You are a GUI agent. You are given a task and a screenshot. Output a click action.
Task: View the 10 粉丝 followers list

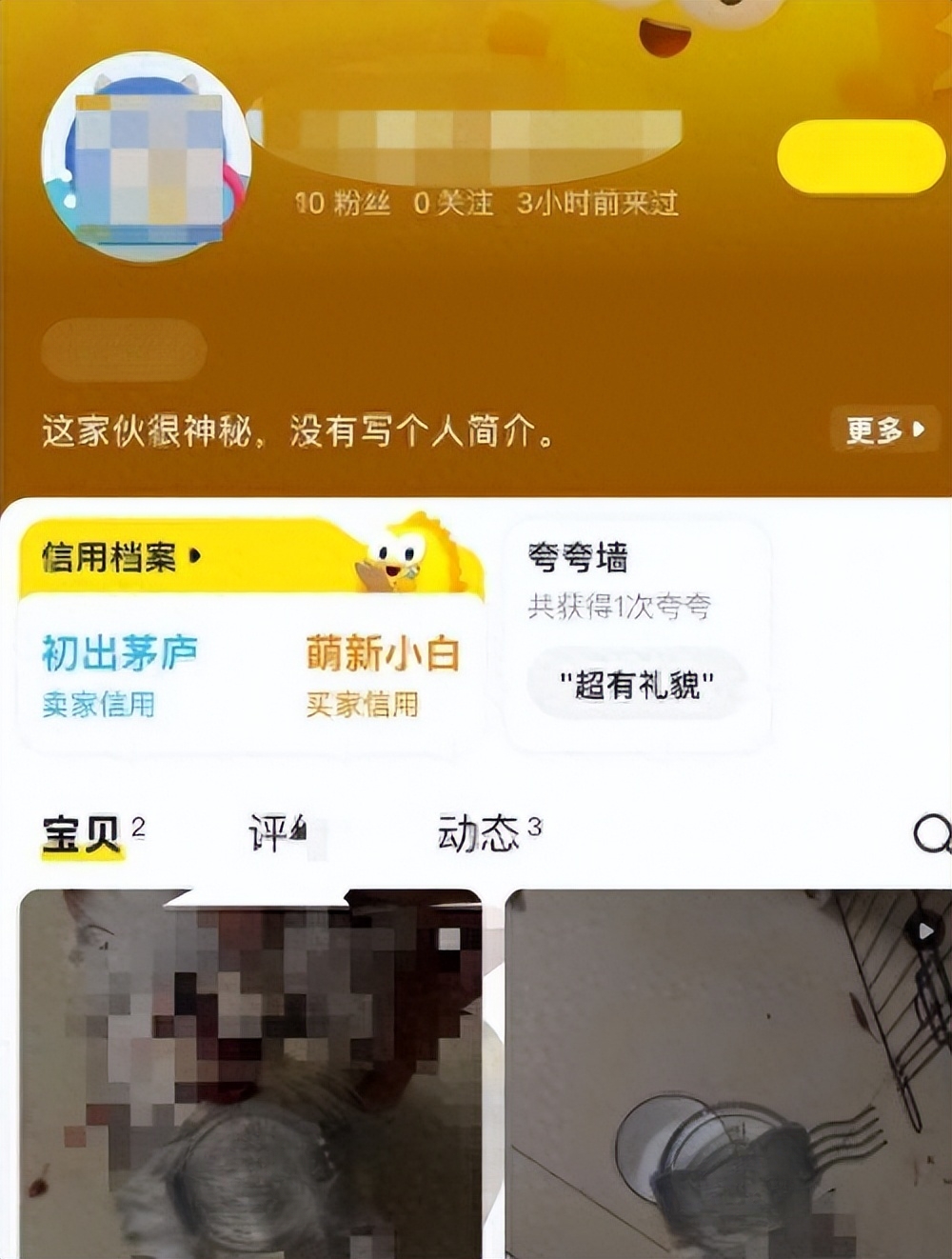point(343,203)
